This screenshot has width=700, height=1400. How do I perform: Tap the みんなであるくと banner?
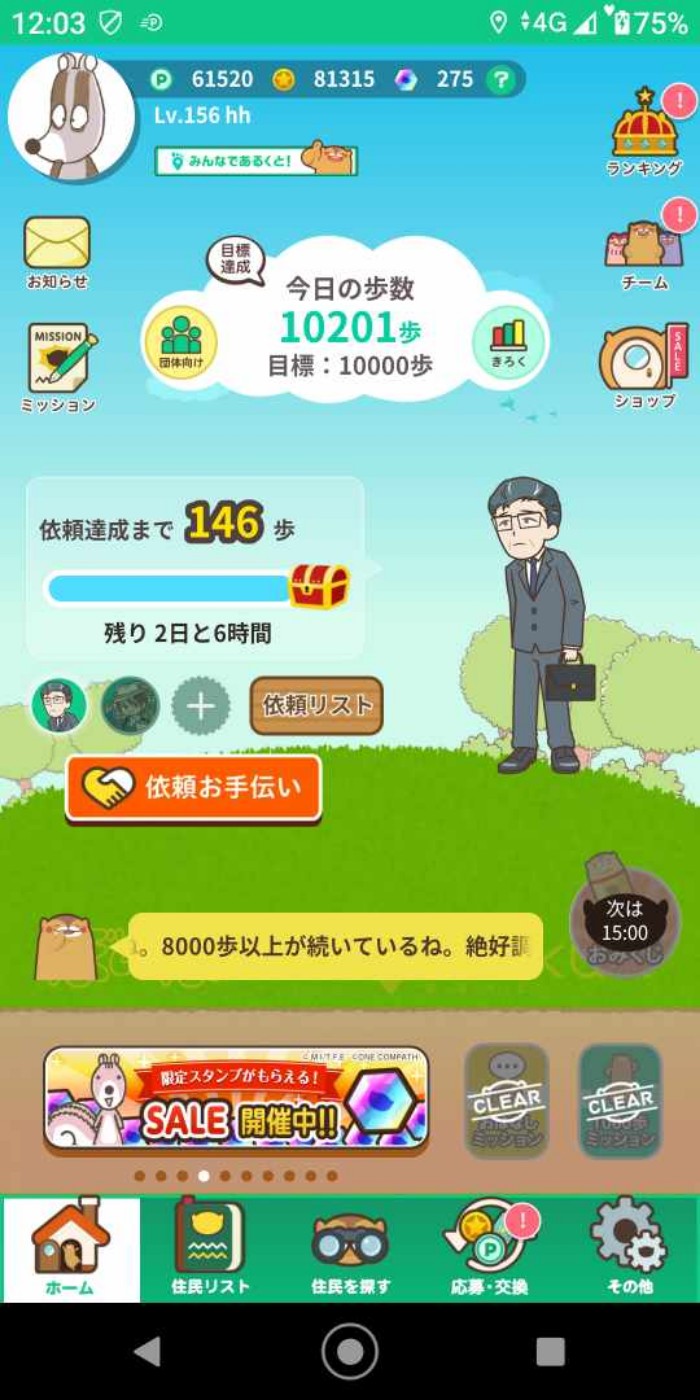pos(256,160)
